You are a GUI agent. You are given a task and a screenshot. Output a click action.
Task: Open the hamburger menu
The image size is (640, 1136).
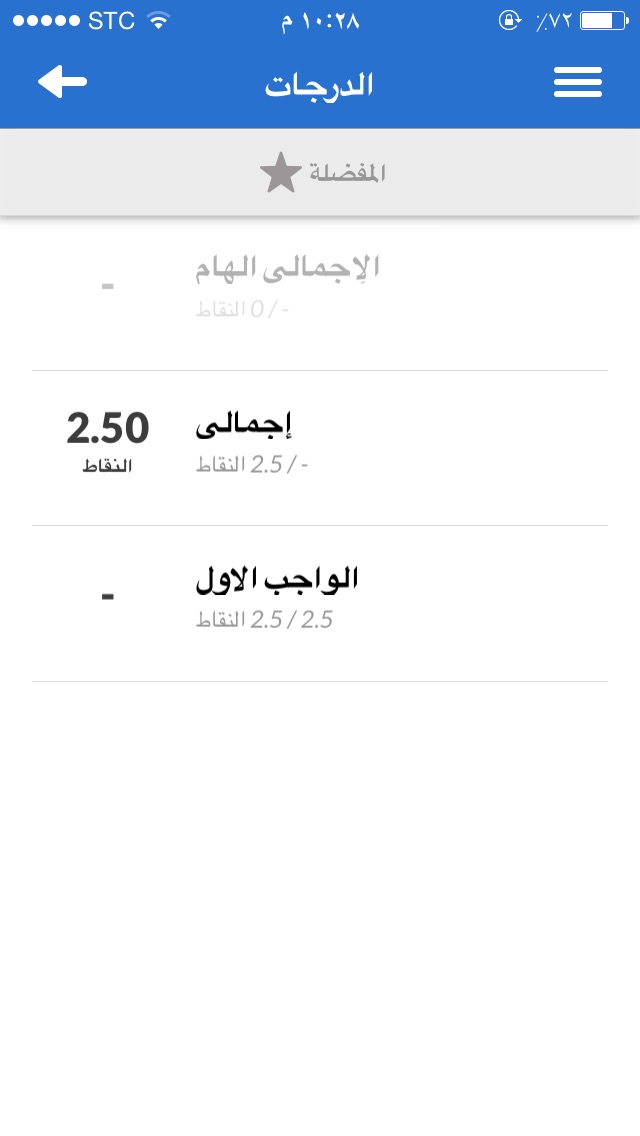point(578,82)
